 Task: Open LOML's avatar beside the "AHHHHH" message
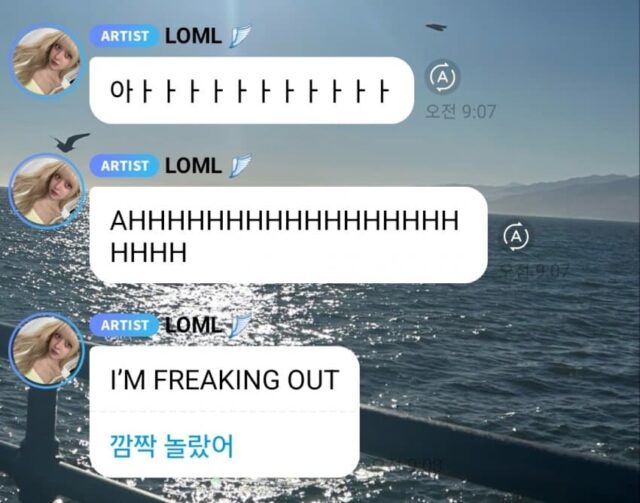[45, 192]
